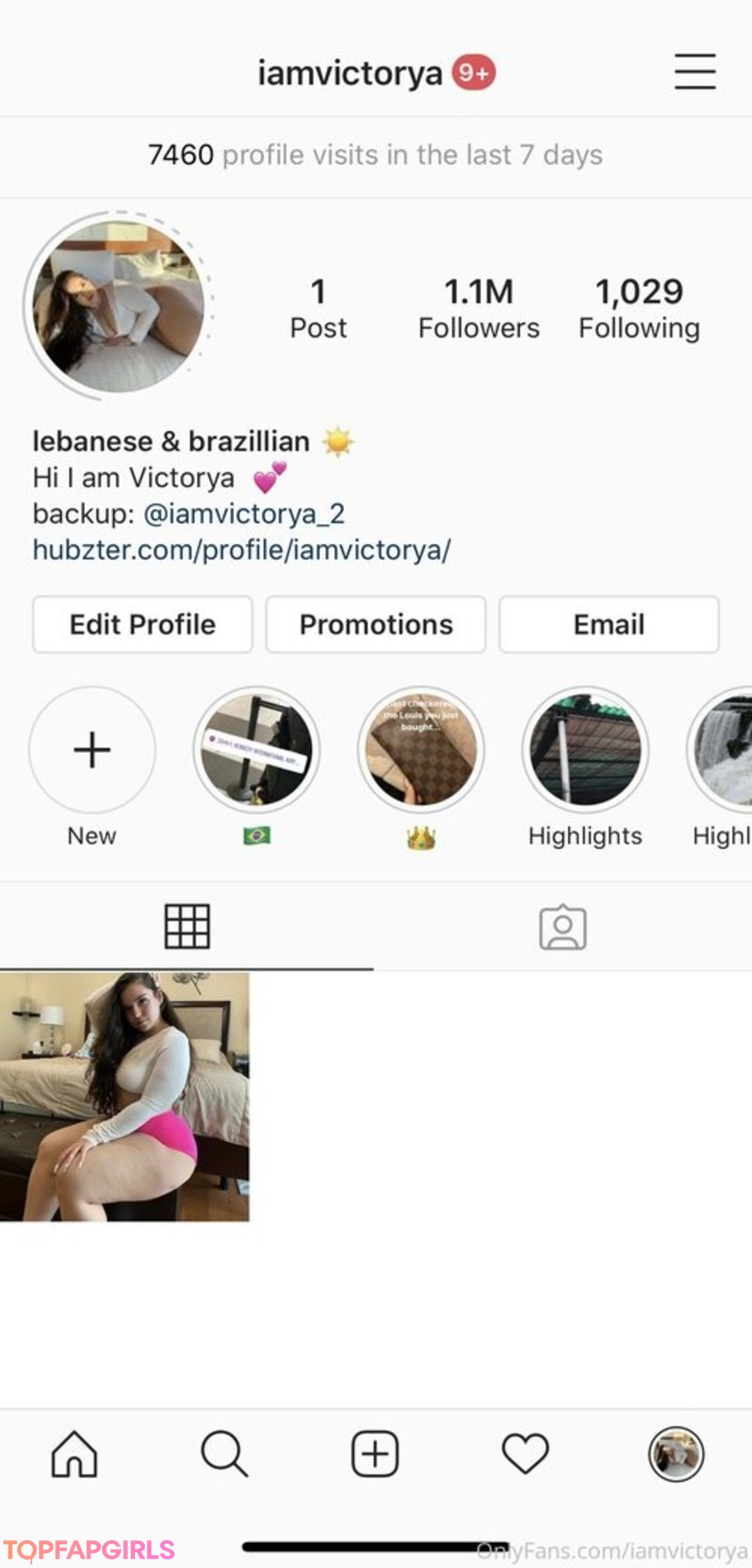The width and height of the screenshot is (752, 1568).
Task: Open the hamburger menu
Action: coord(695,72)
